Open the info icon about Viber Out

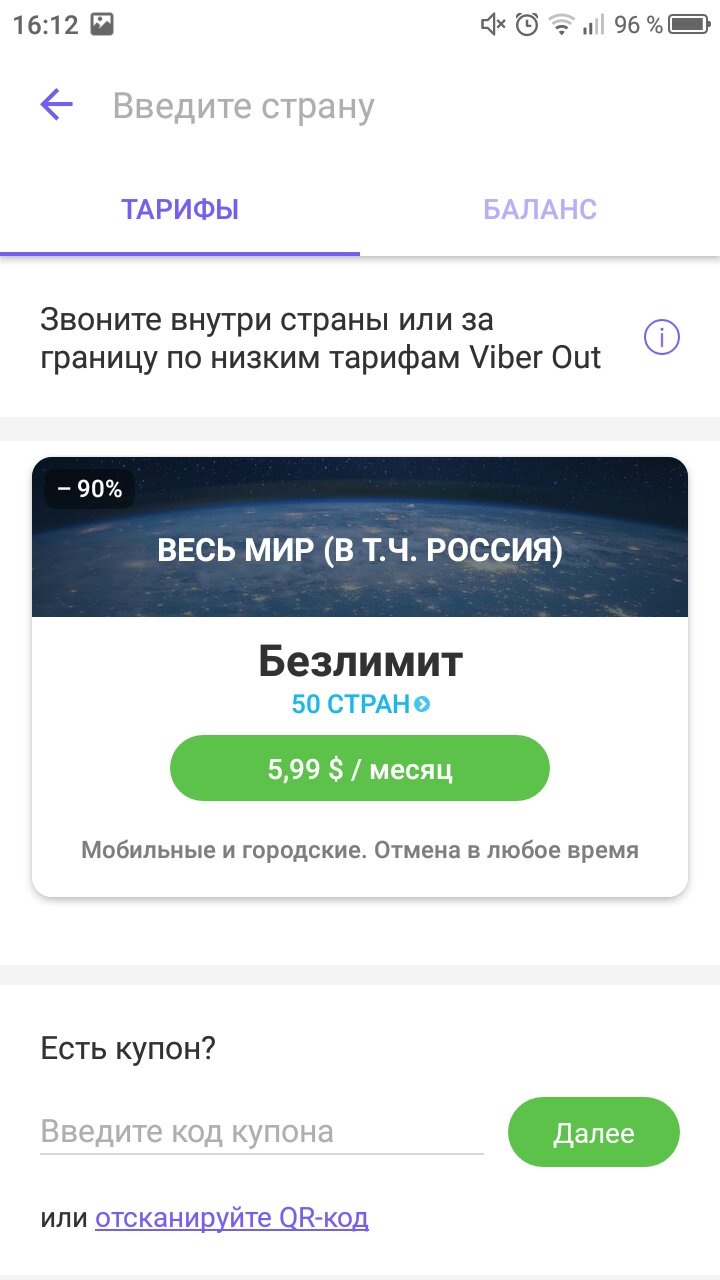[662, 338]
